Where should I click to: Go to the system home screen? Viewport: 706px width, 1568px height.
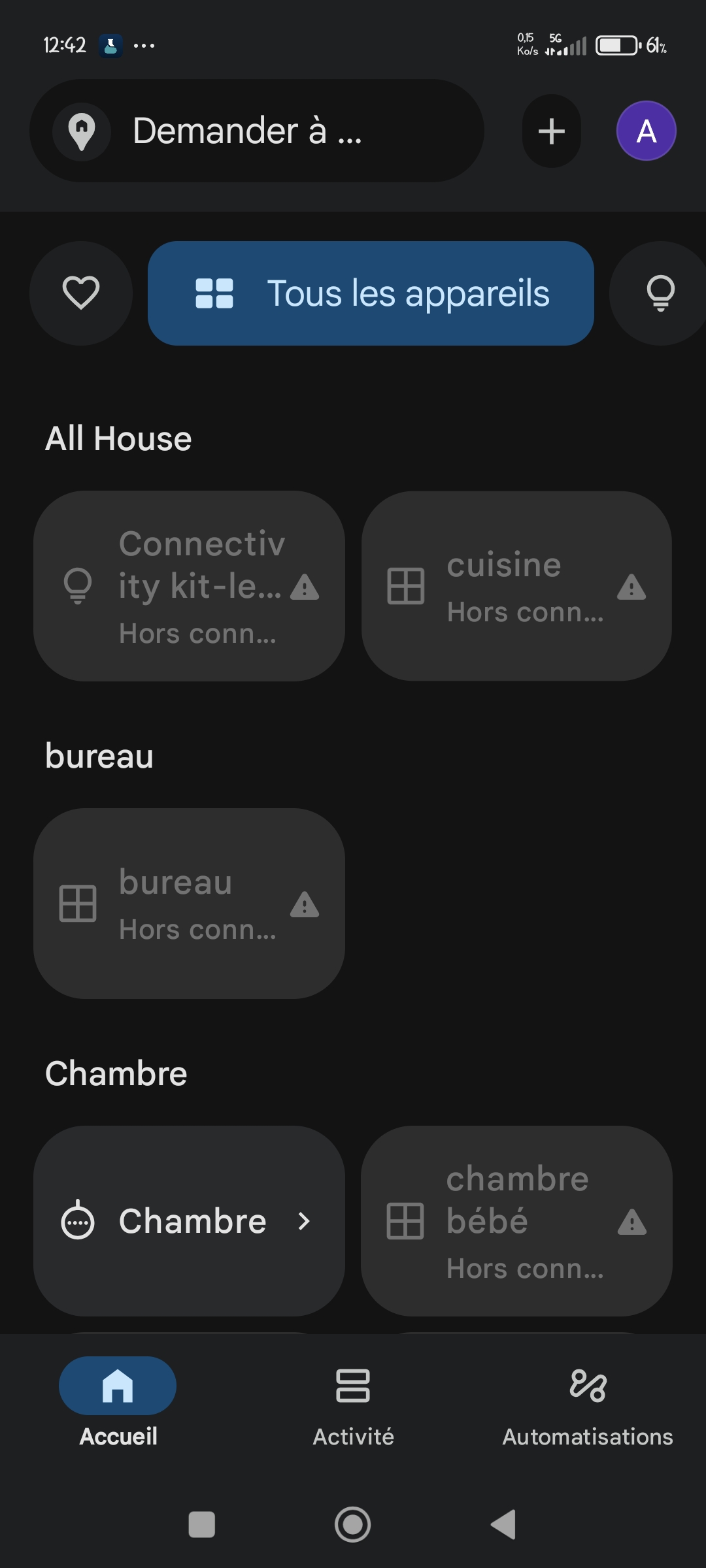coord(353,1524)
